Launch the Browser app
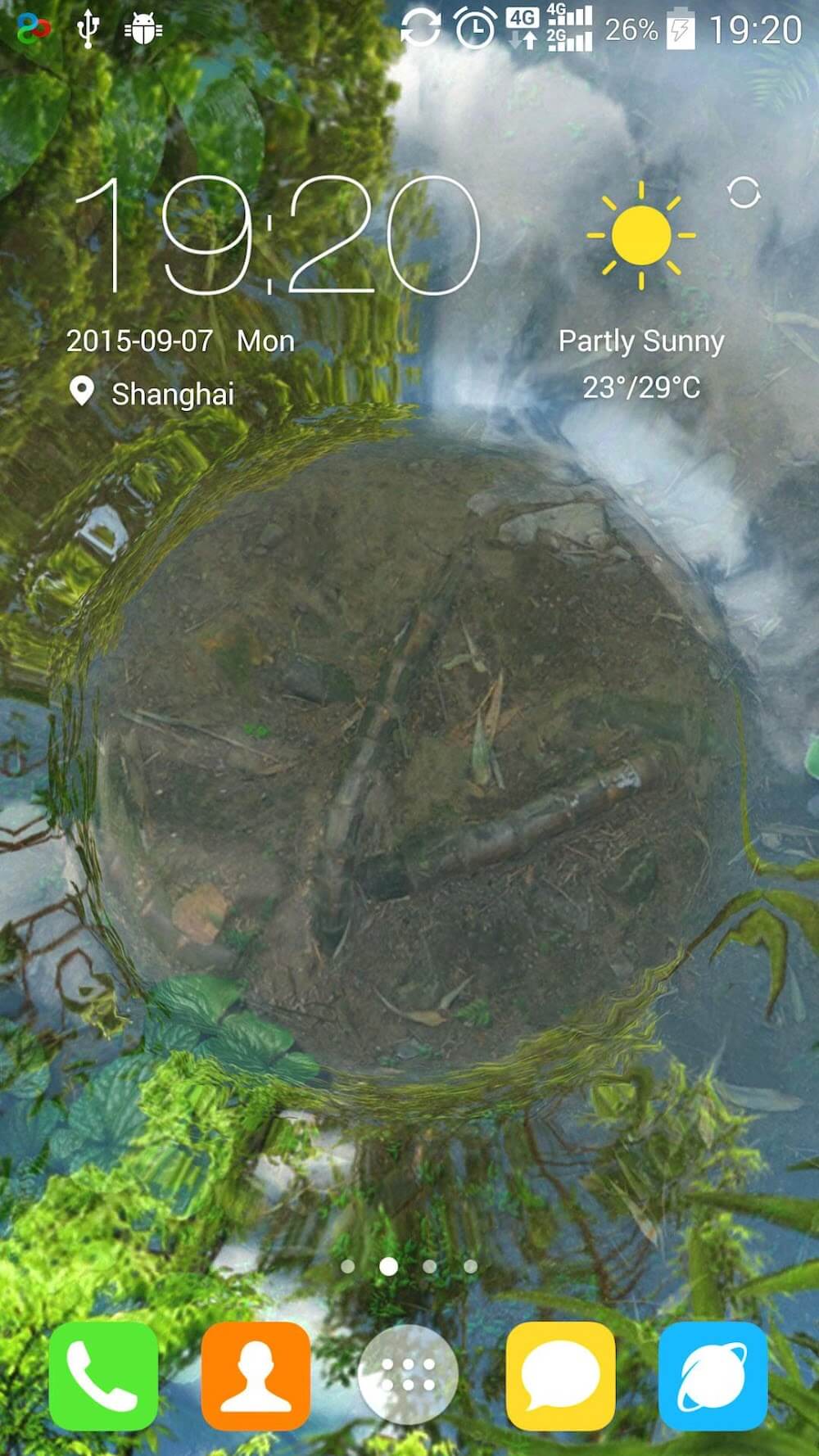 click(x=713, y=1375)
